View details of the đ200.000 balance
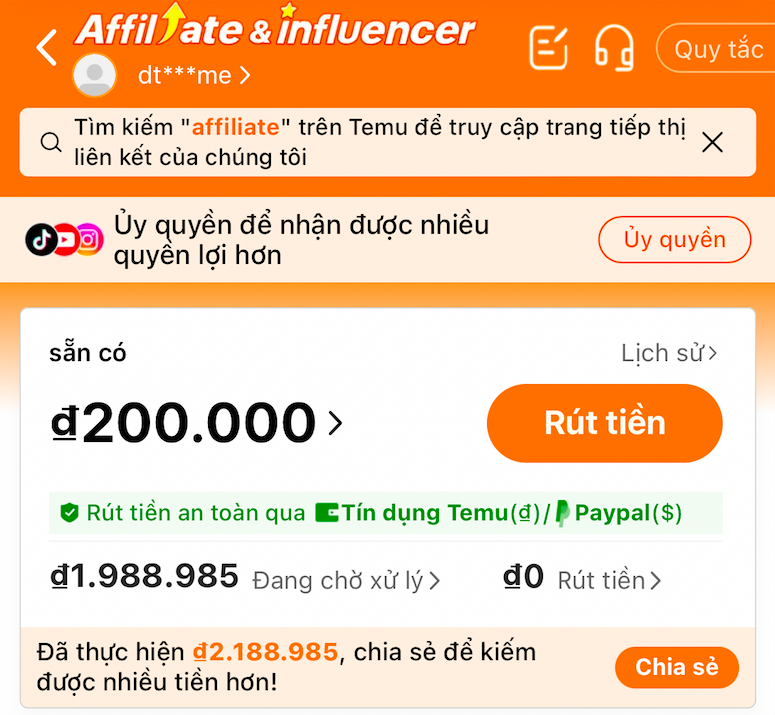 pos(198,424)
